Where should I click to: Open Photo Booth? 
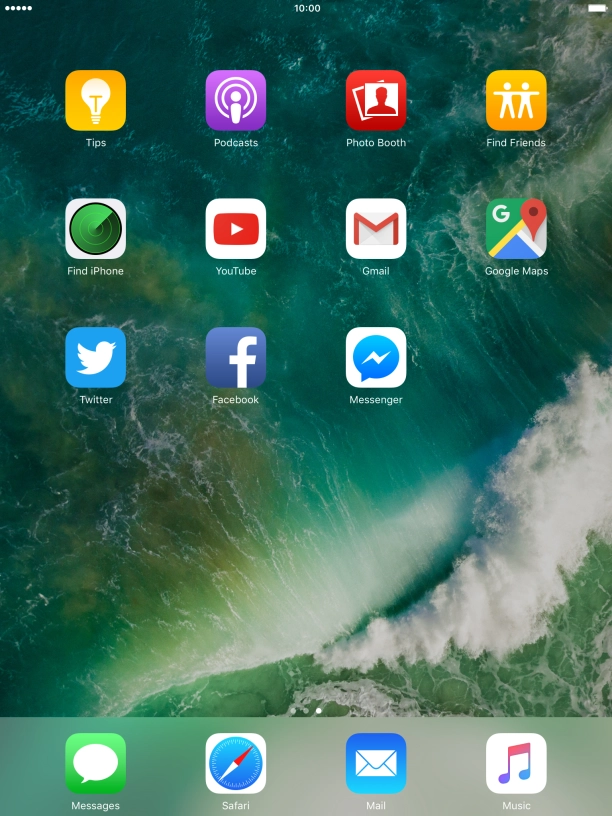coord(376,101)
